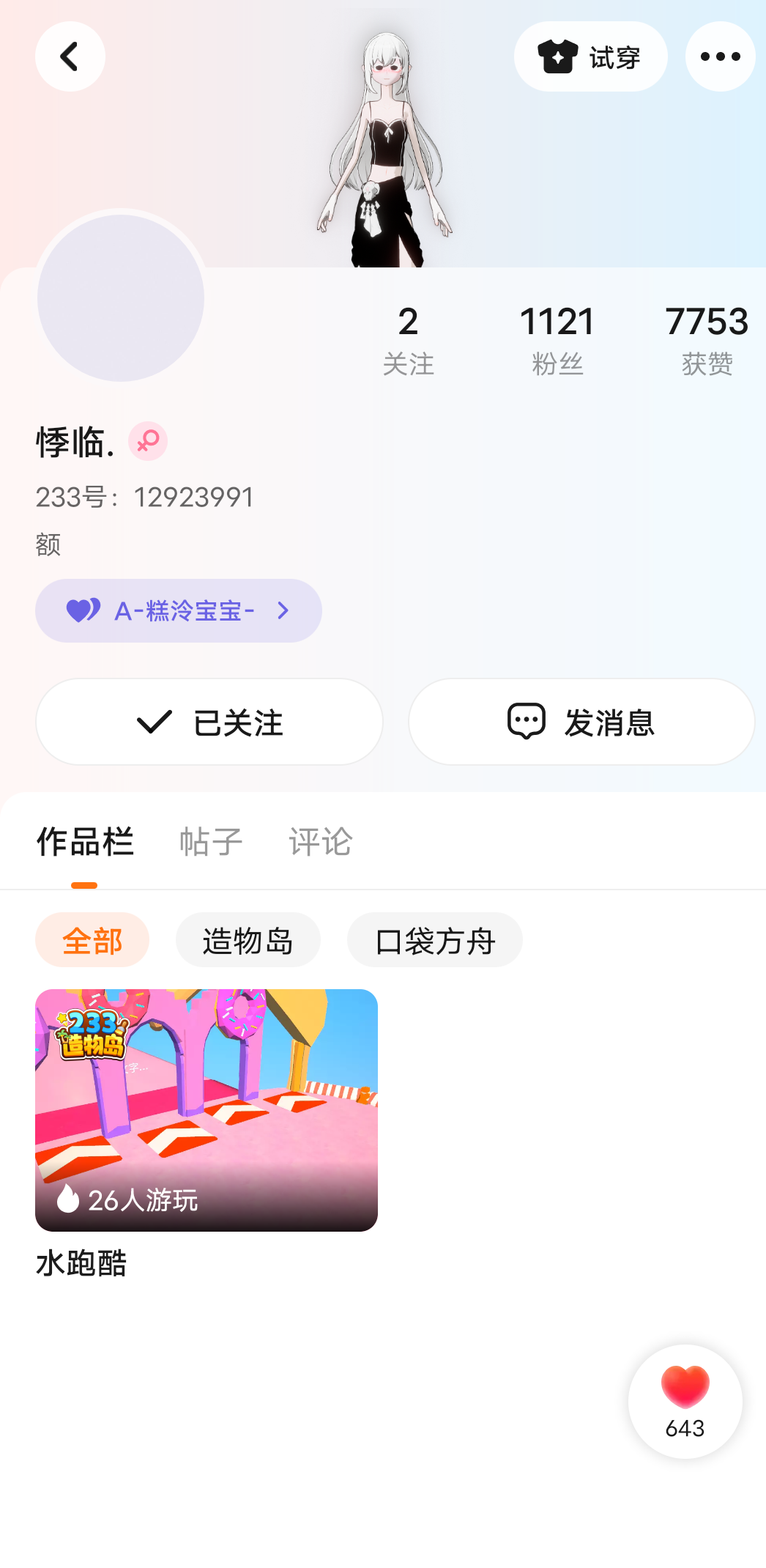766x1568 pixels.
Task: Go back using the top-left arrow
Action: [x=70, y=56]
